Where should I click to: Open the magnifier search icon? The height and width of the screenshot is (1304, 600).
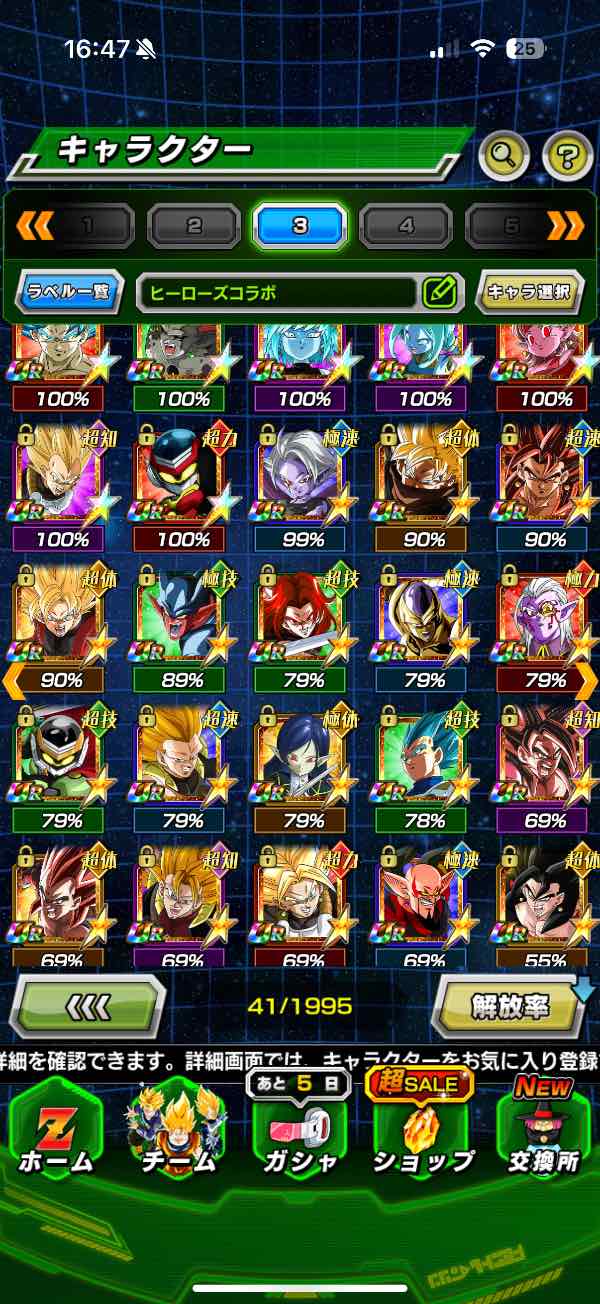point(506,155)
